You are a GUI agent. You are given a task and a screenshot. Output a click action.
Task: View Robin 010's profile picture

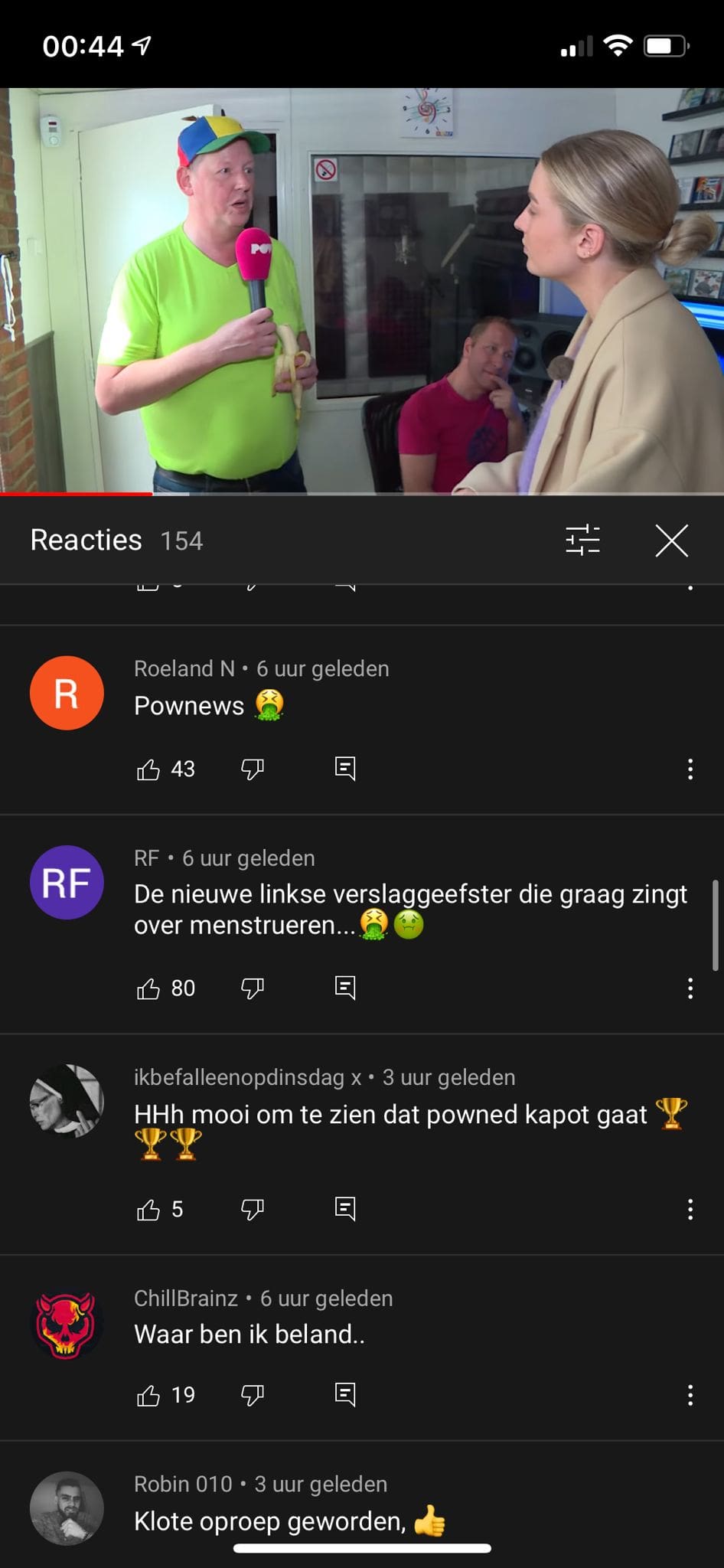tap(67, 1508)
